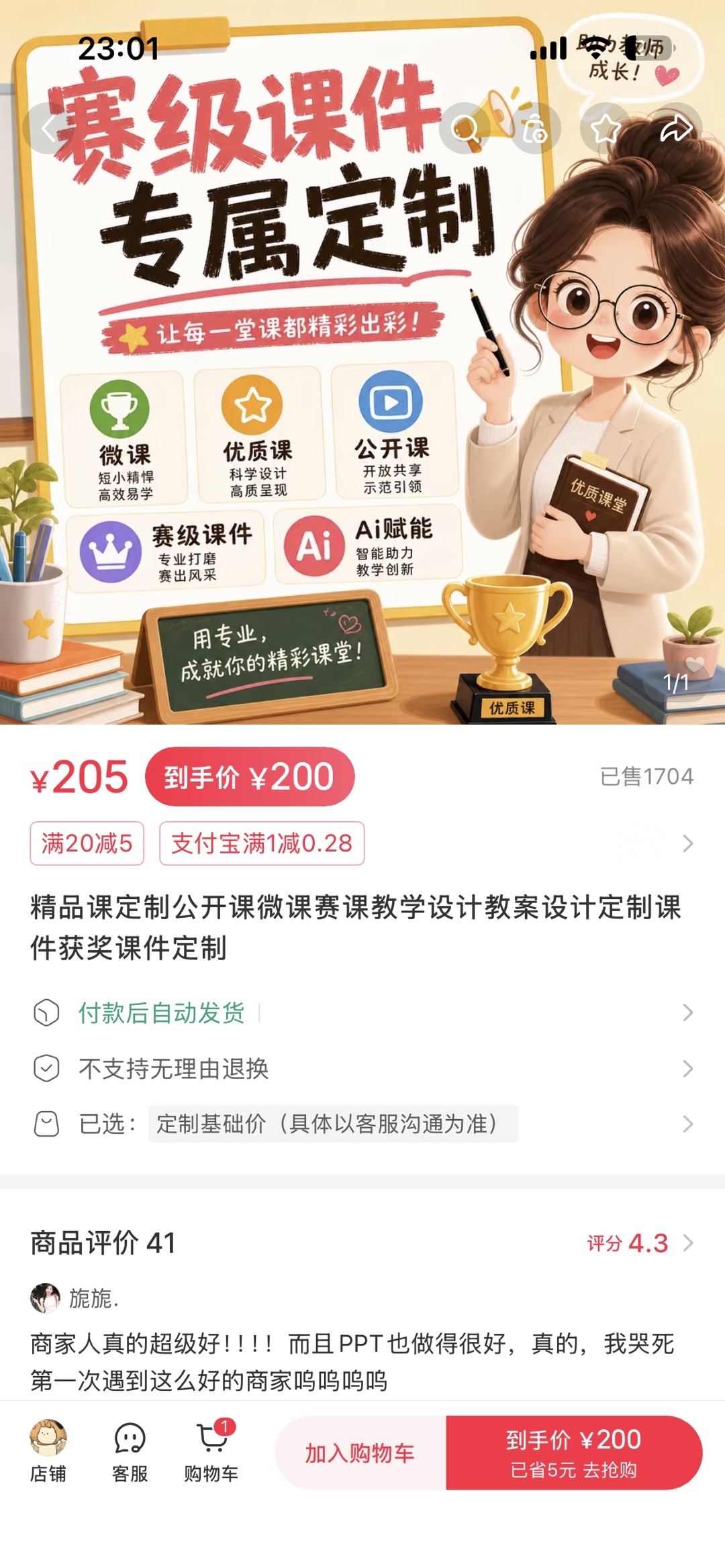Open the search magnifier icon

coord(465,128)
